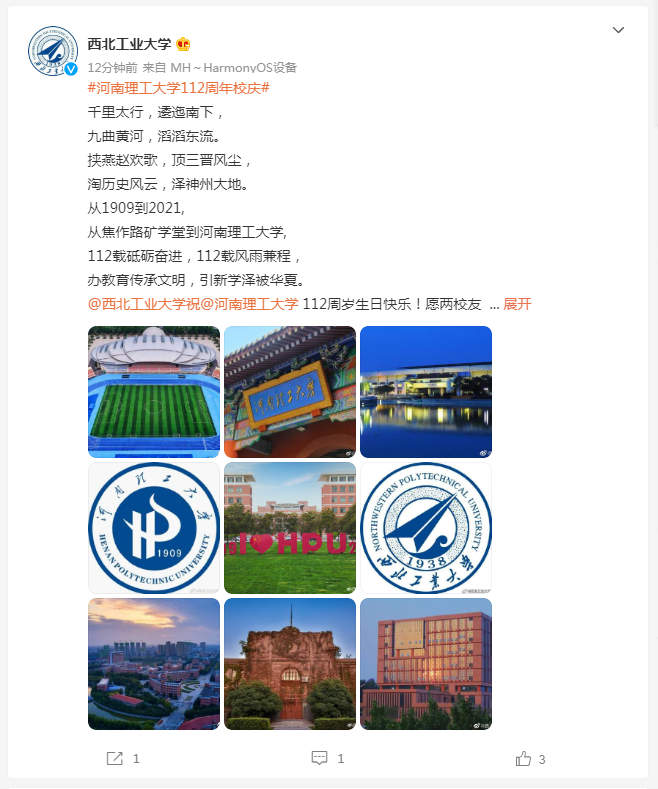Open the I love HPU lawn photo

(290, 528)
